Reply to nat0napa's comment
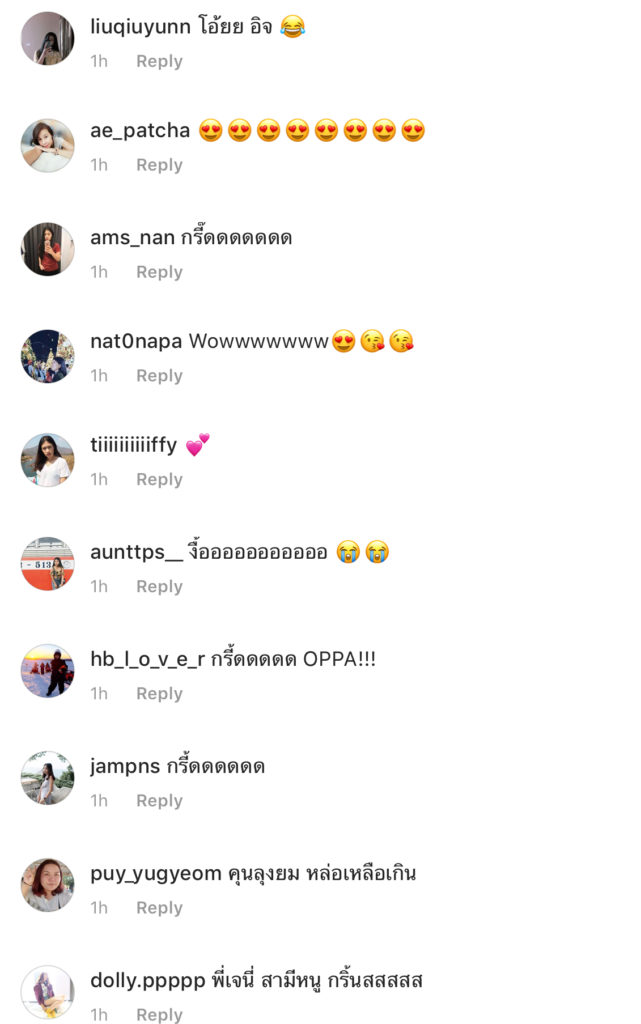The width and height of the screenshot is (641, 1024). pyautogui.click(x=159, y=376)
